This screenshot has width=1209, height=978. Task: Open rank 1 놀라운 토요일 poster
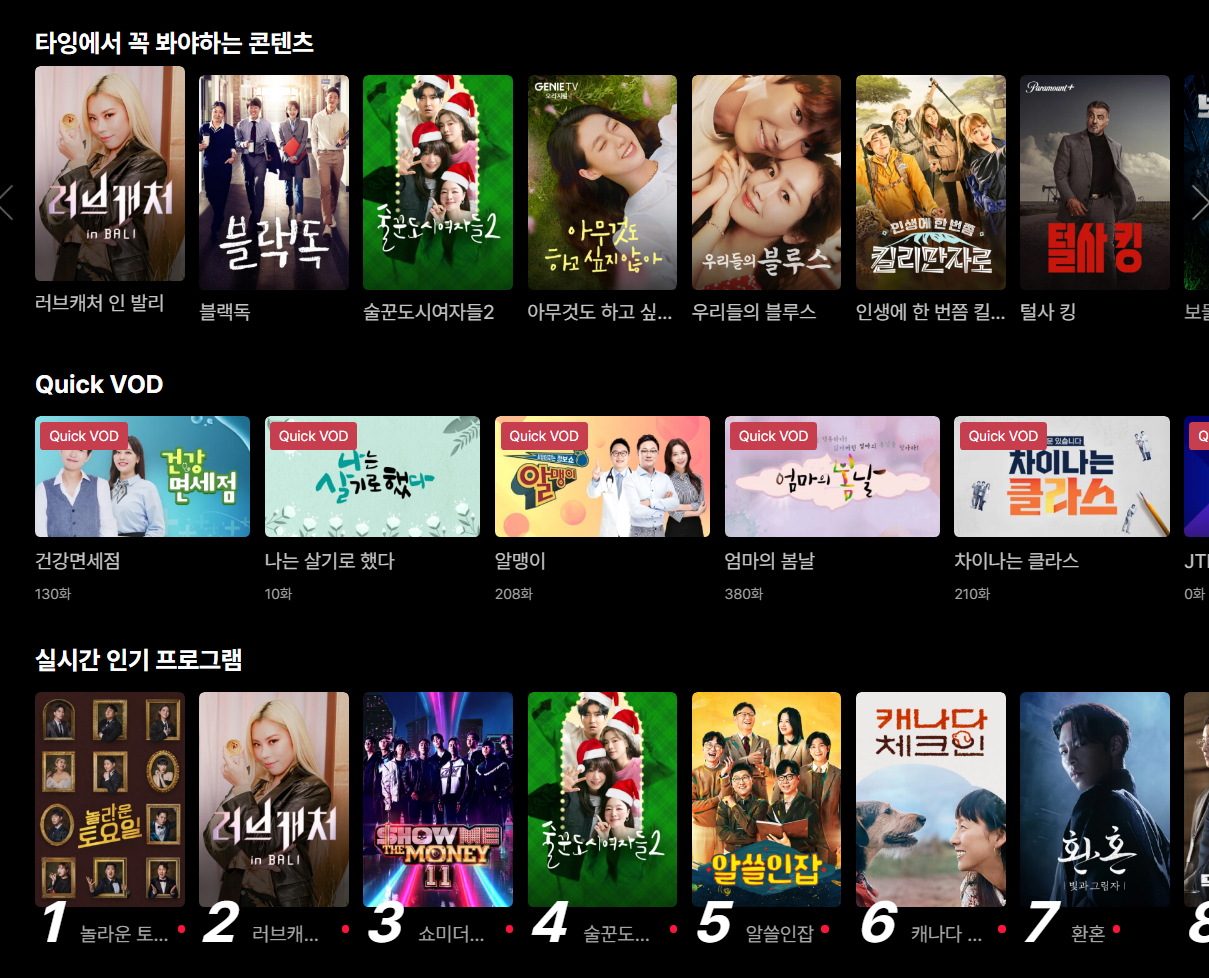110,799
